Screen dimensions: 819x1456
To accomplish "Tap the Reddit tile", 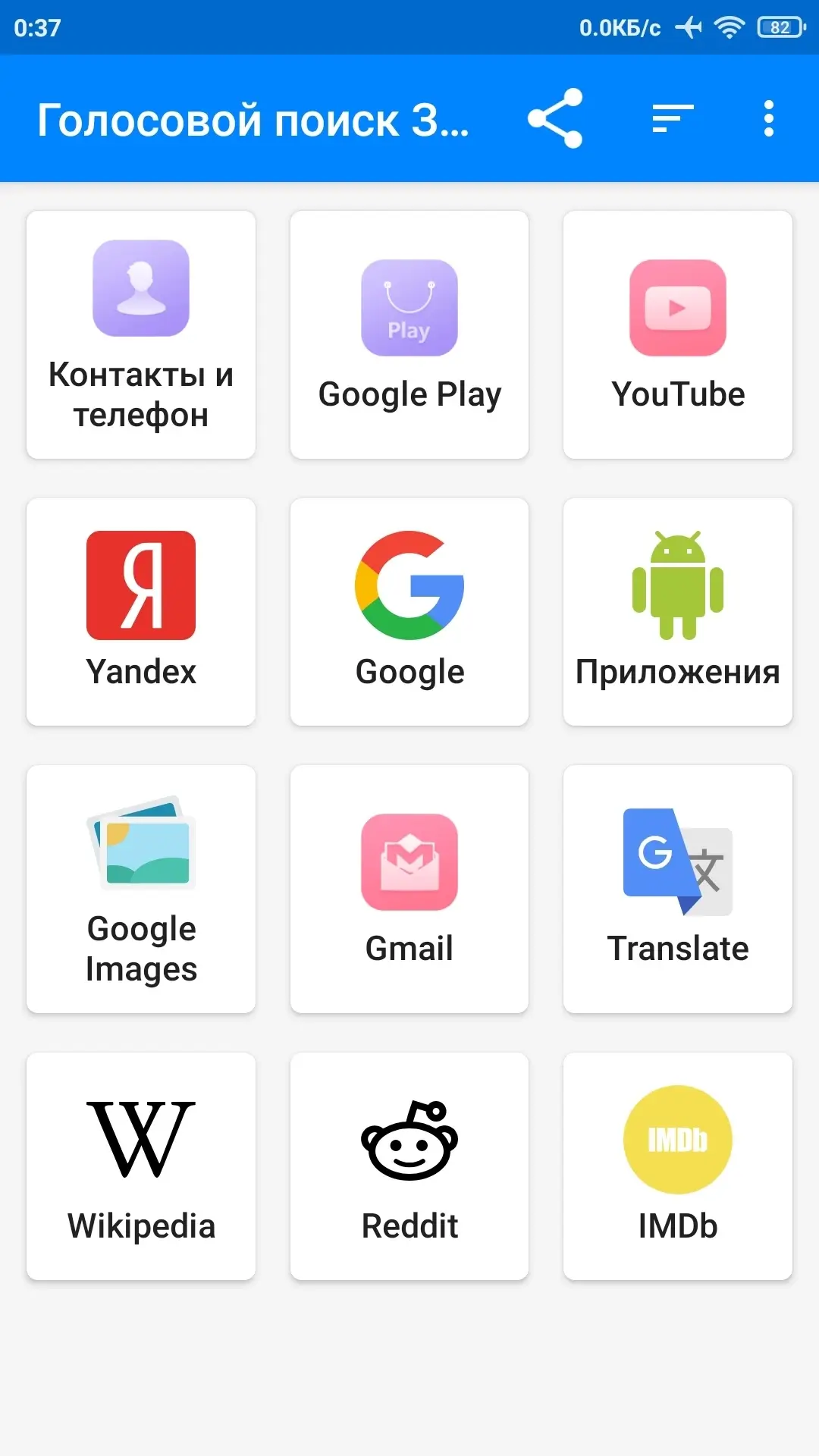I will tap(409, 1166).
